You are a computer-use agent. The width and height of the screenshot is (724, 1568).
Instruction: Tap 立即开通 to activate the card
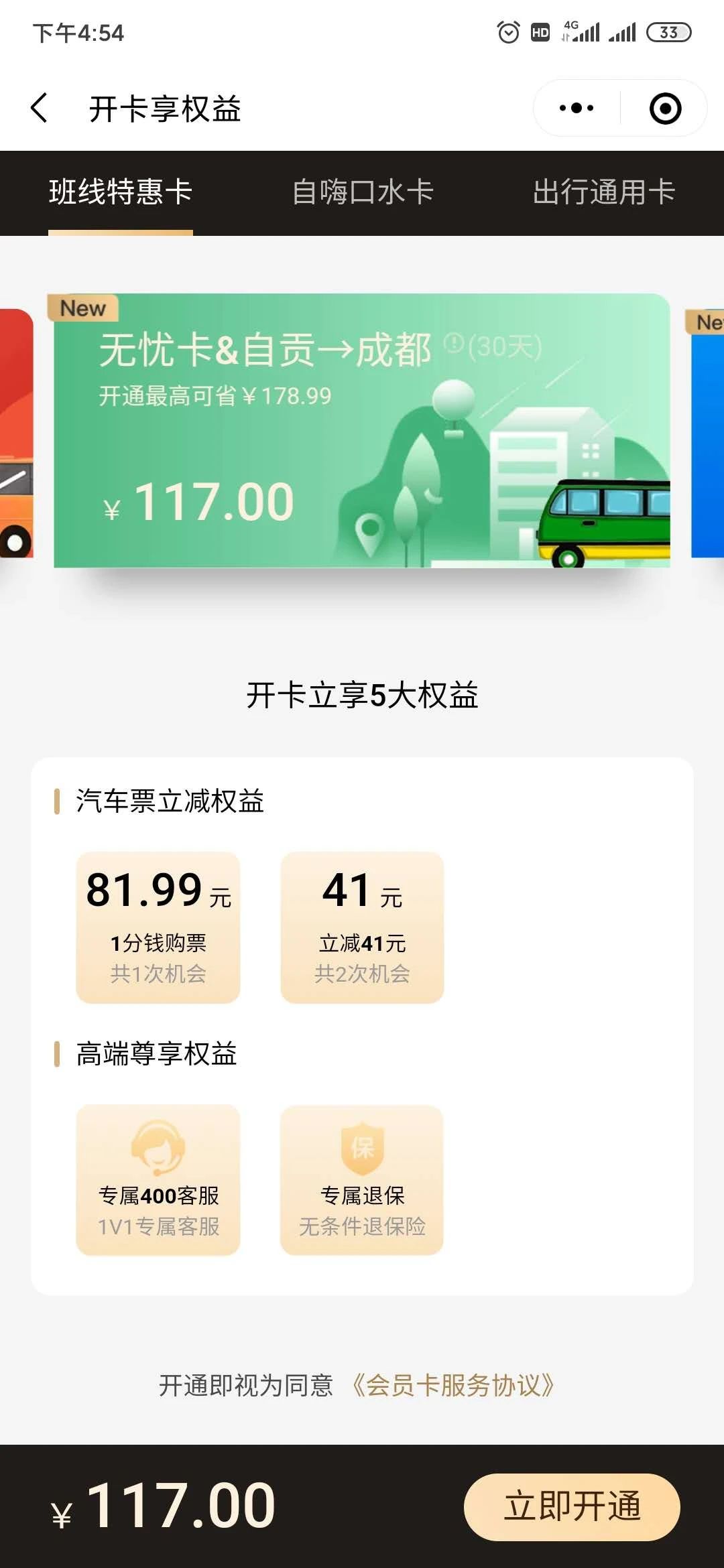572,1507
